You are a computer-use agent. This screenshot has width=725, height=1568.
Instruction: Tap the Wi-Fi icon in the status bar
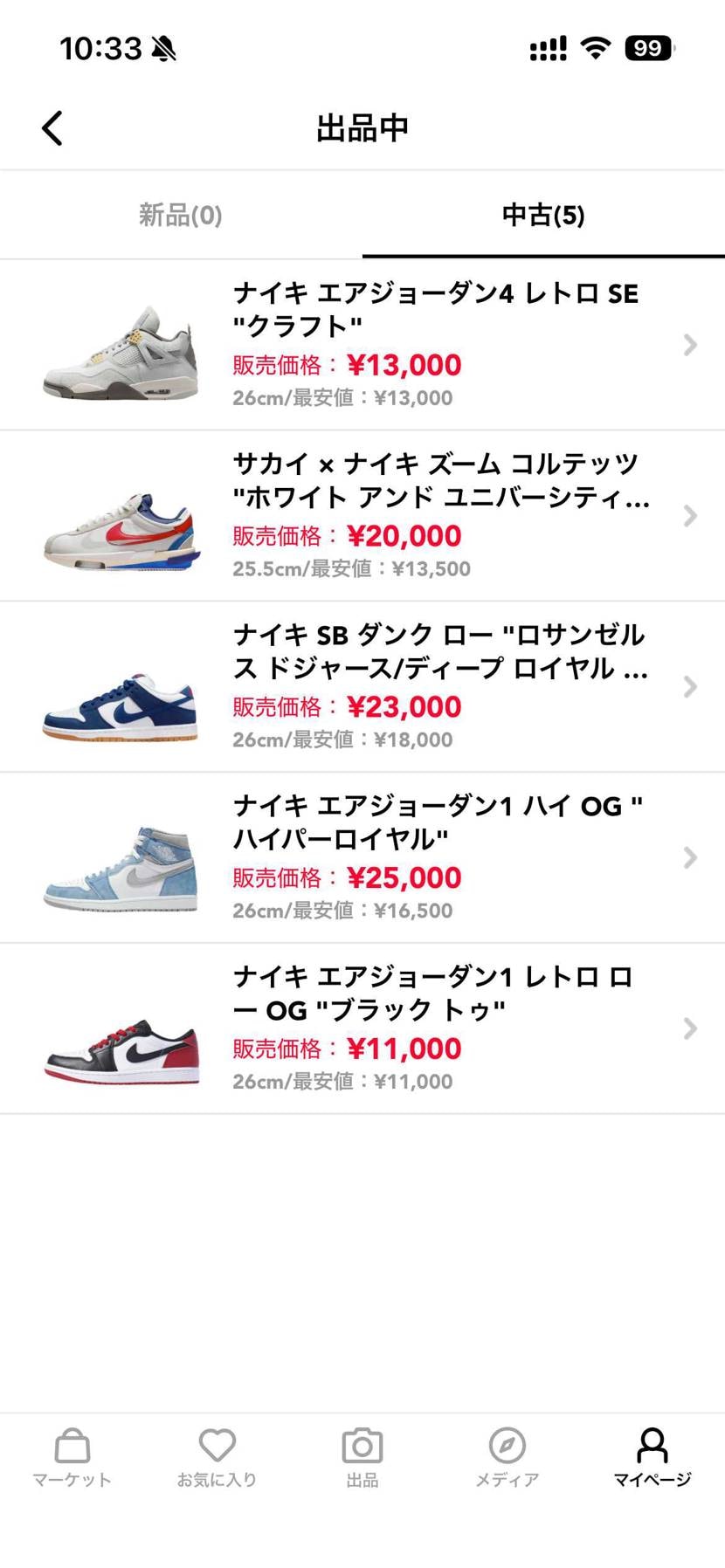[x=595, y=48]
